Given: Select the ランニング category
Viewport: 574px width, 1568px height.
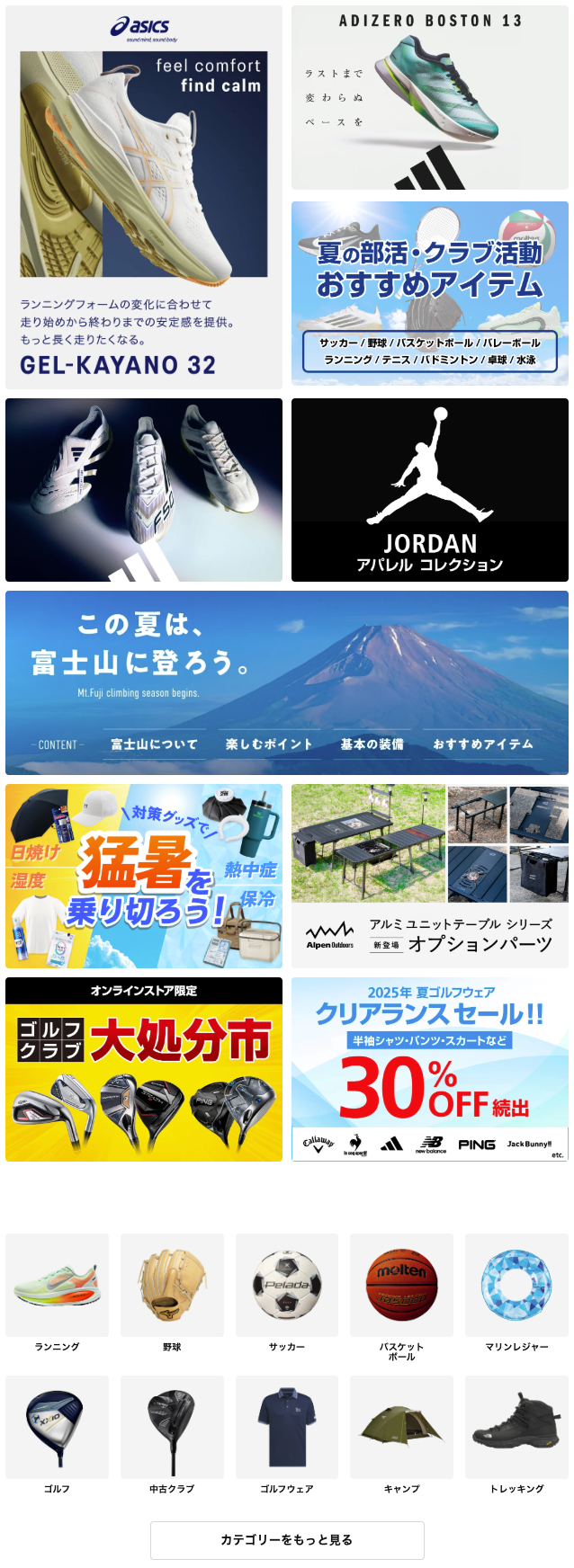Looking at the screenshot, I should pyautogui.click(x=57, y=1286).
